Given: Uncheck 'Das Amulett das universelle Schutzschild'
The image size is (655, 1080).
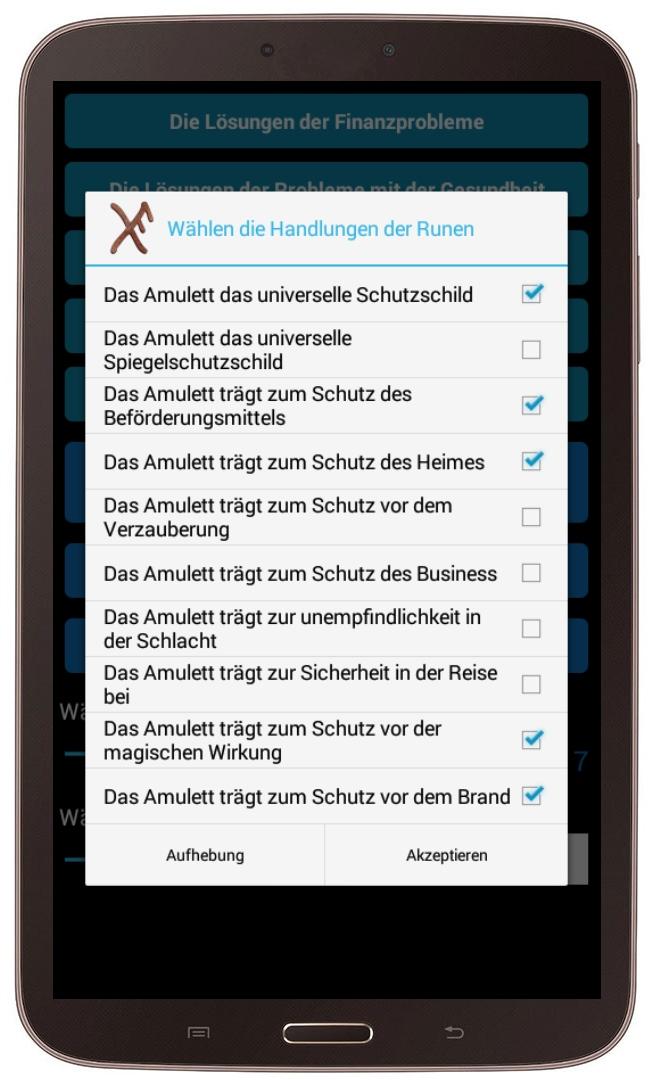Looking at the screenshot, I should [532, 294].
